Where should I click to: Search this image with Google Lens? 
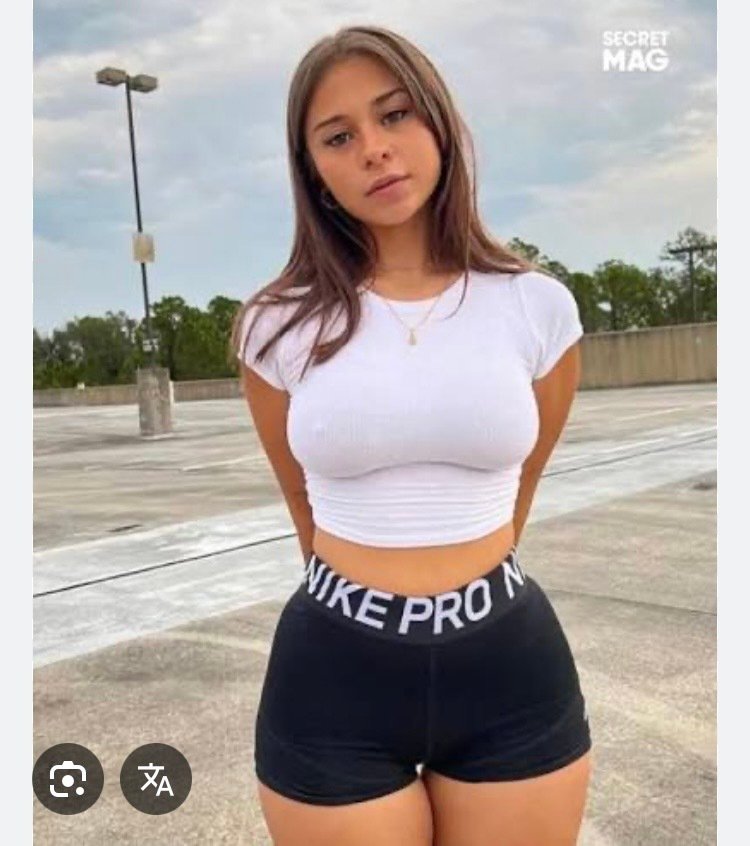(68, 778)
